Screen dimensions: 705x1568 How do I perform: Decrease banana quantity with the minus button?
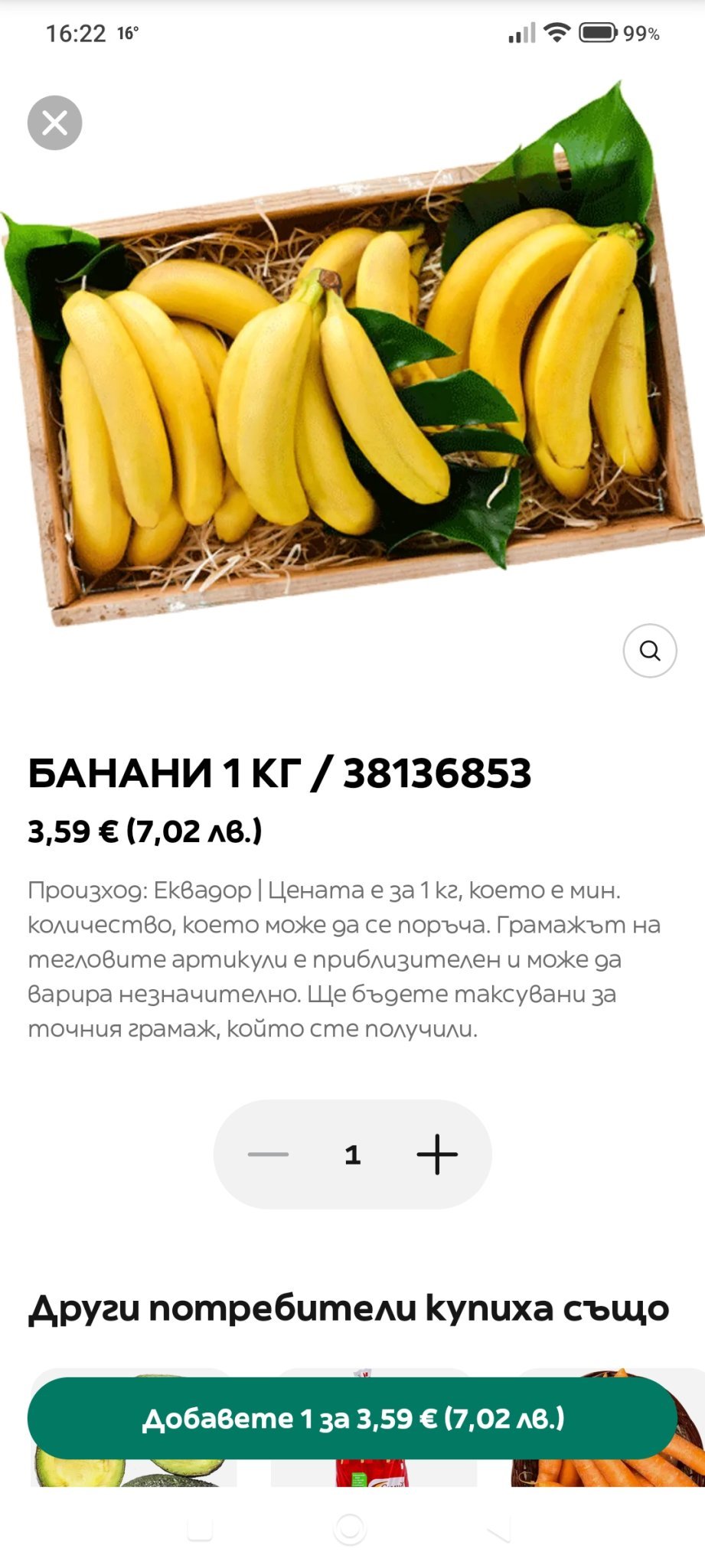[x=269, y=1154]
